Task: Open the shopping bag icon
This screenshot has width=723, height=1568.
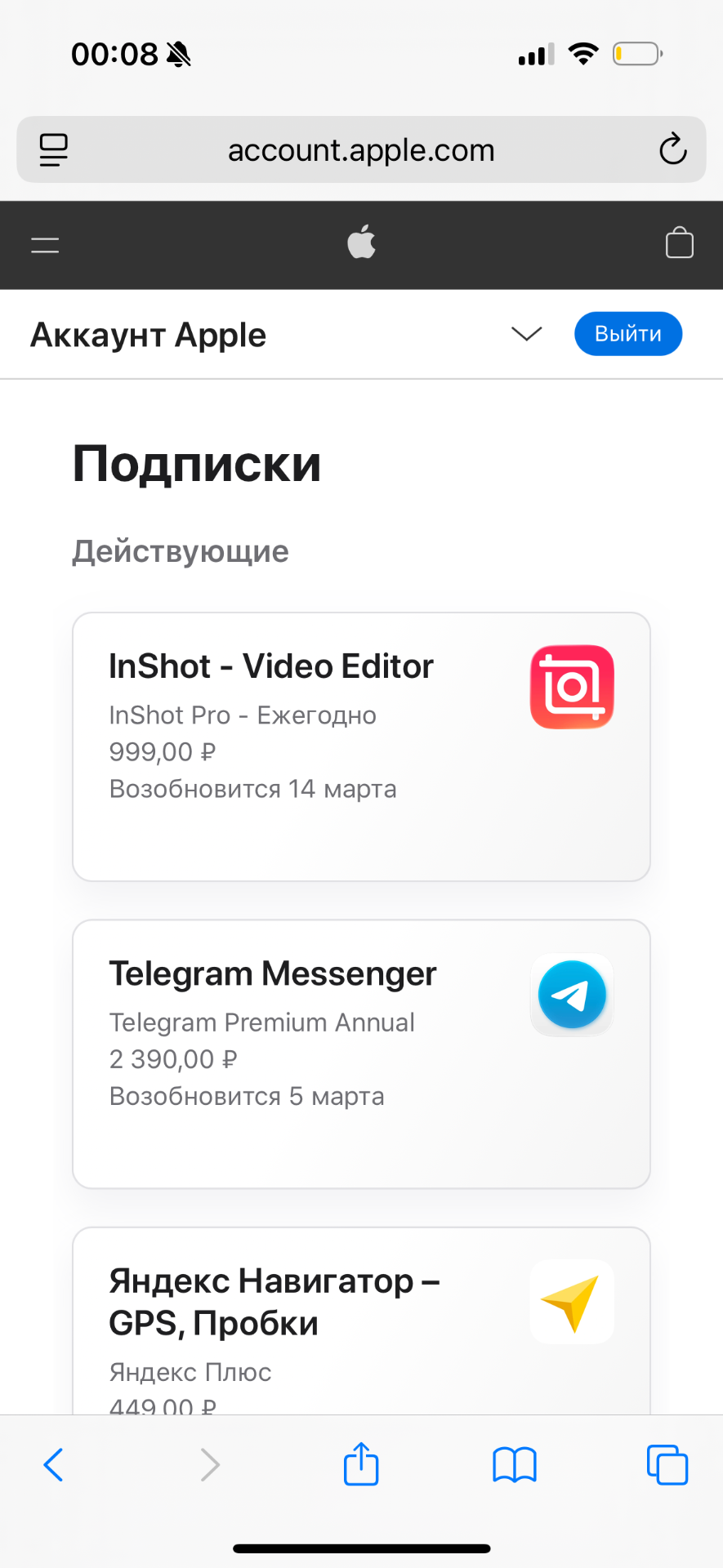Action: coord(679,243)
